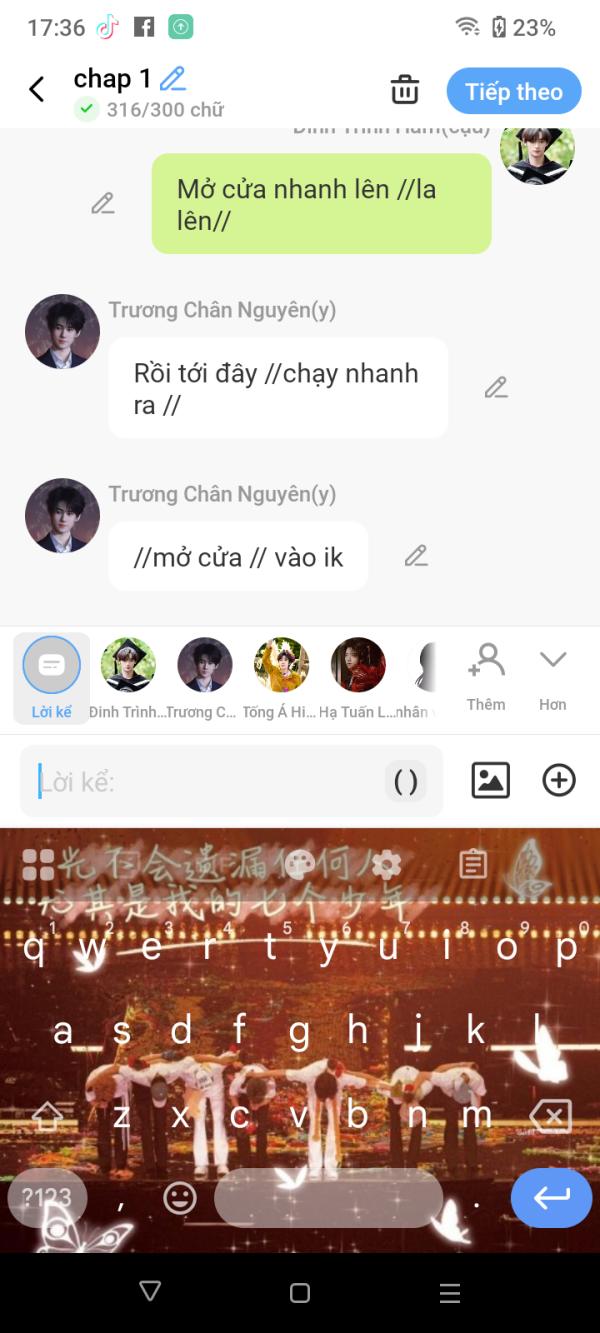Screen dimensions: 600x1333
Task: Tap the blue enter key on the keyboard
Action: pyautogui.click(x=552, y=1197)
